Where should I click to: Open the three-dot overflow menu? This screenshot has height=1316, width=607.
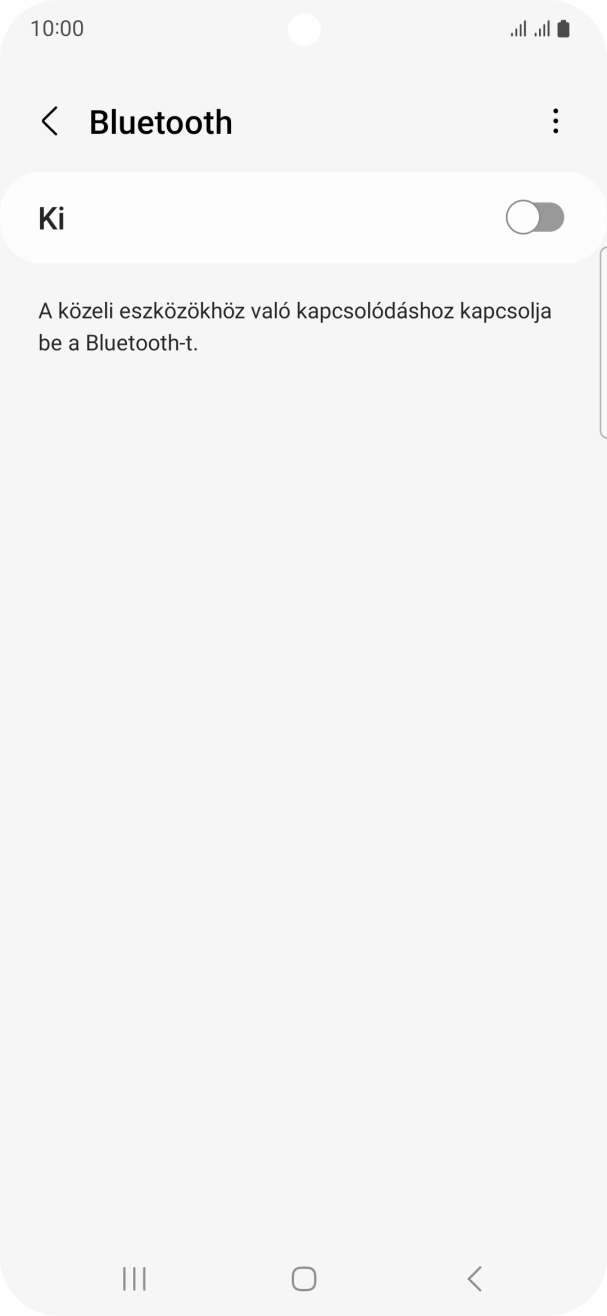click(x=555, y=122)
